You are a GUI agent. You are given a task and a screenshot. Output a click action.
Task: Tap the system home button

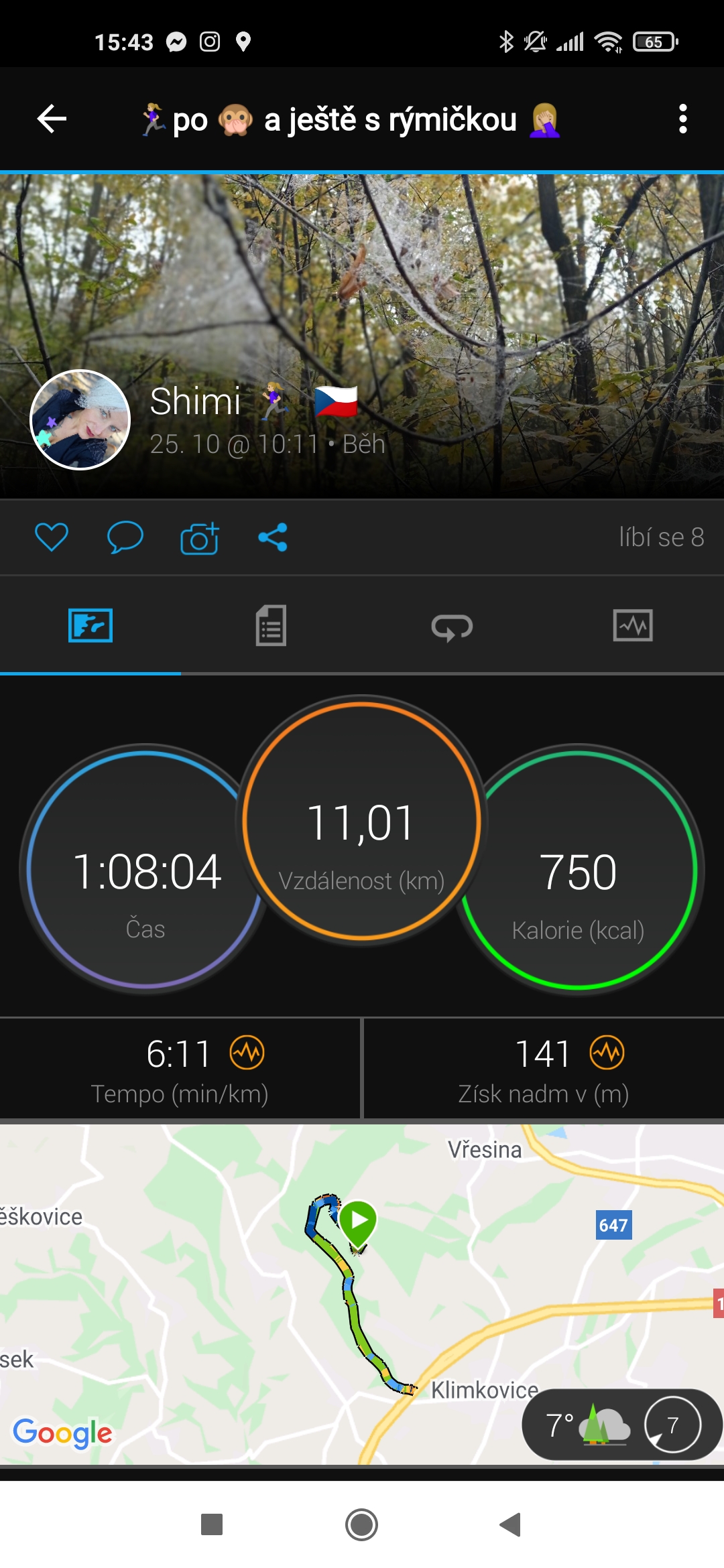[361, 1524]
